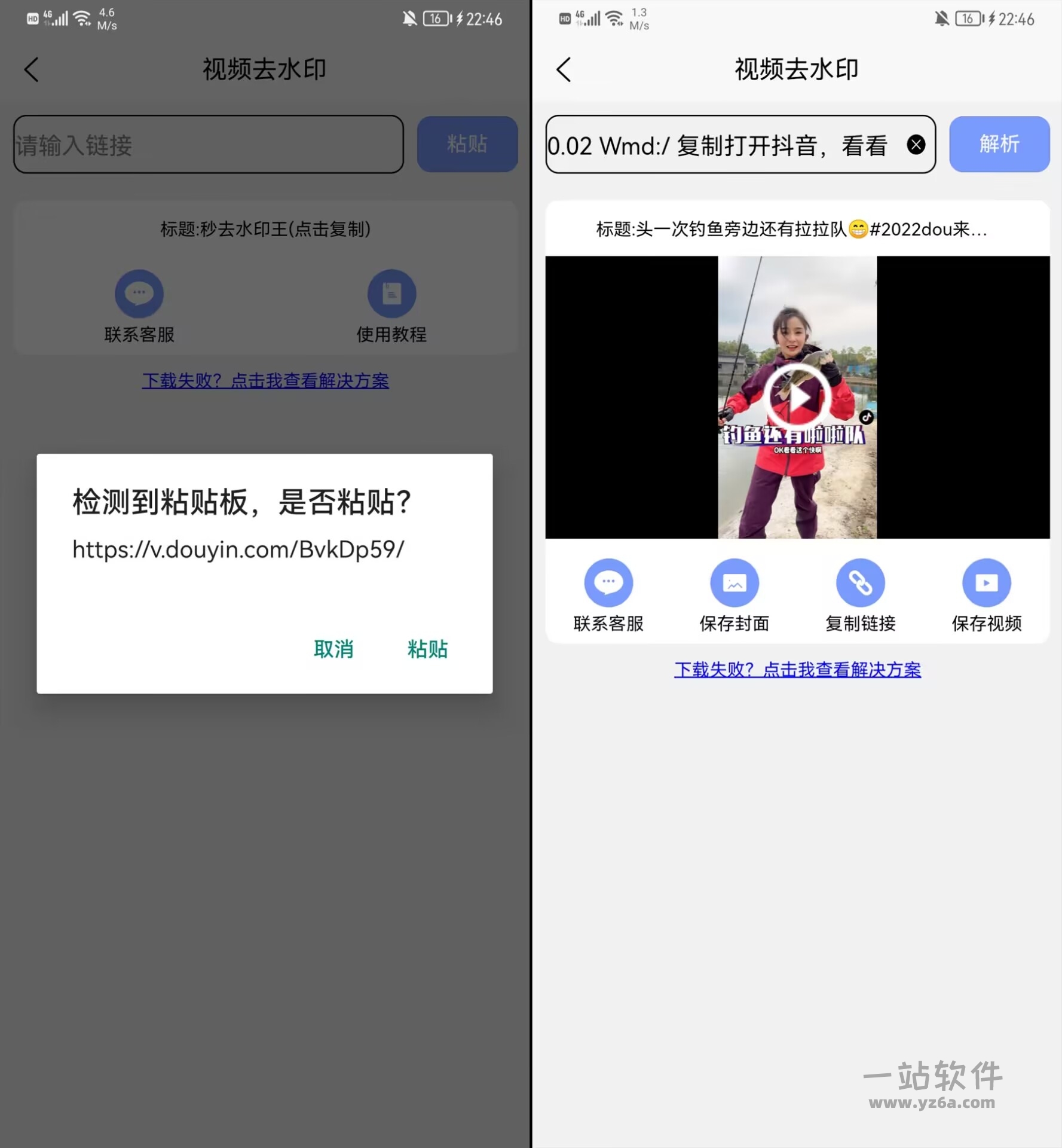Confirm pasting the detected douyin clipboard link
The width and height of the screenshot is (1062, 1148).
pos(427,649)
